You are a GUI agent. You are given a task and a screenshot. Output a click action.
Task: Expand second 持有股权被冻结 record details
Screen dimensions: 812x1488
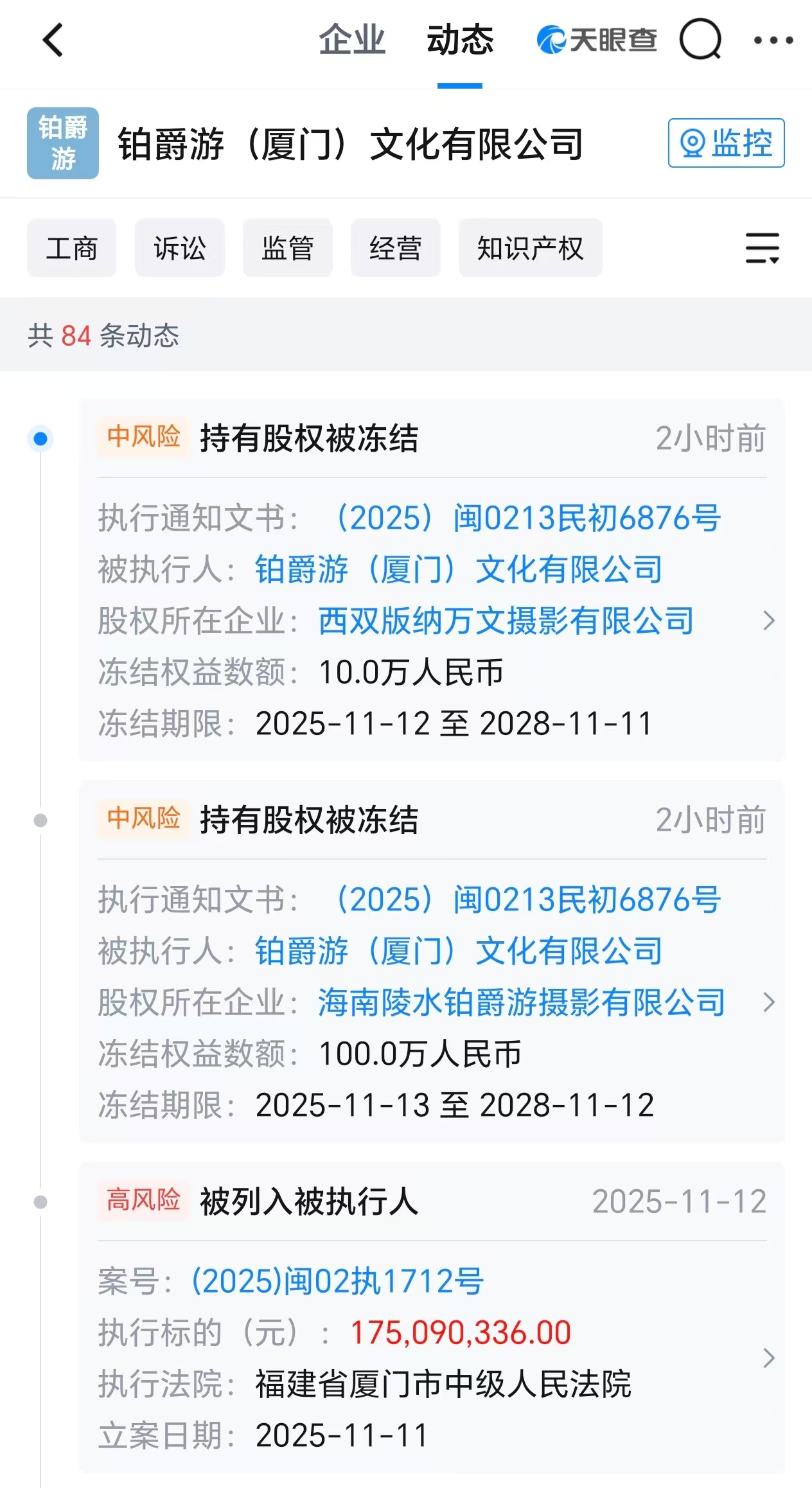(770, 1003)
